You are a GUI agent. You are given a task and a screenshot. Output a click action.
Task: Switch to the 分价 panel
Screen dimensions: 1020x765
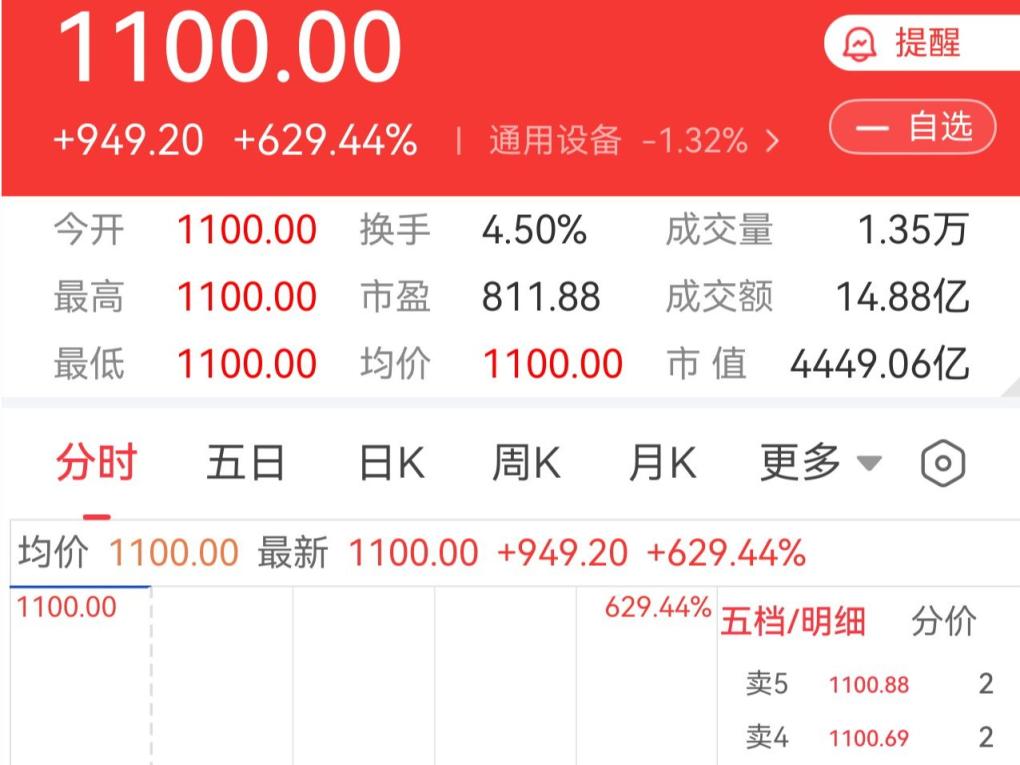pyautogui.click(x=943, y=621)
